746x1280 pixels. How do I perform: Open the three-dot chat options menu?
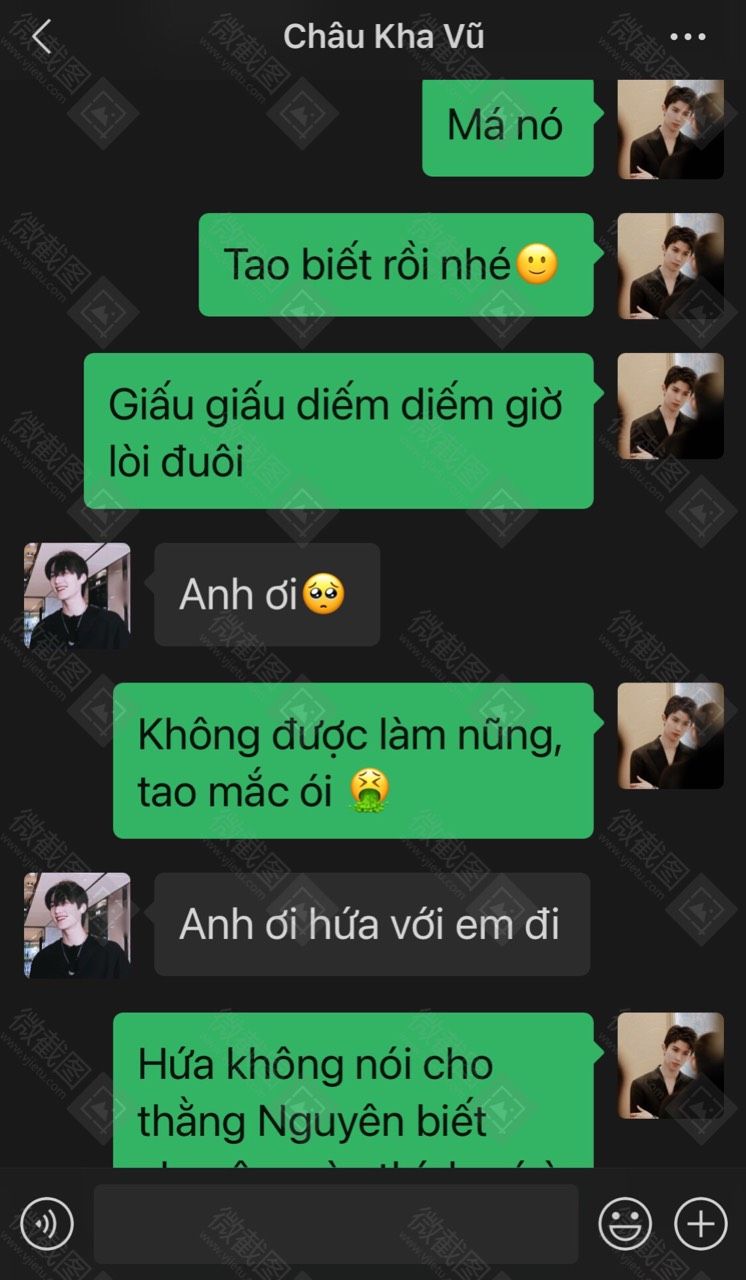(x=687, y=37)
